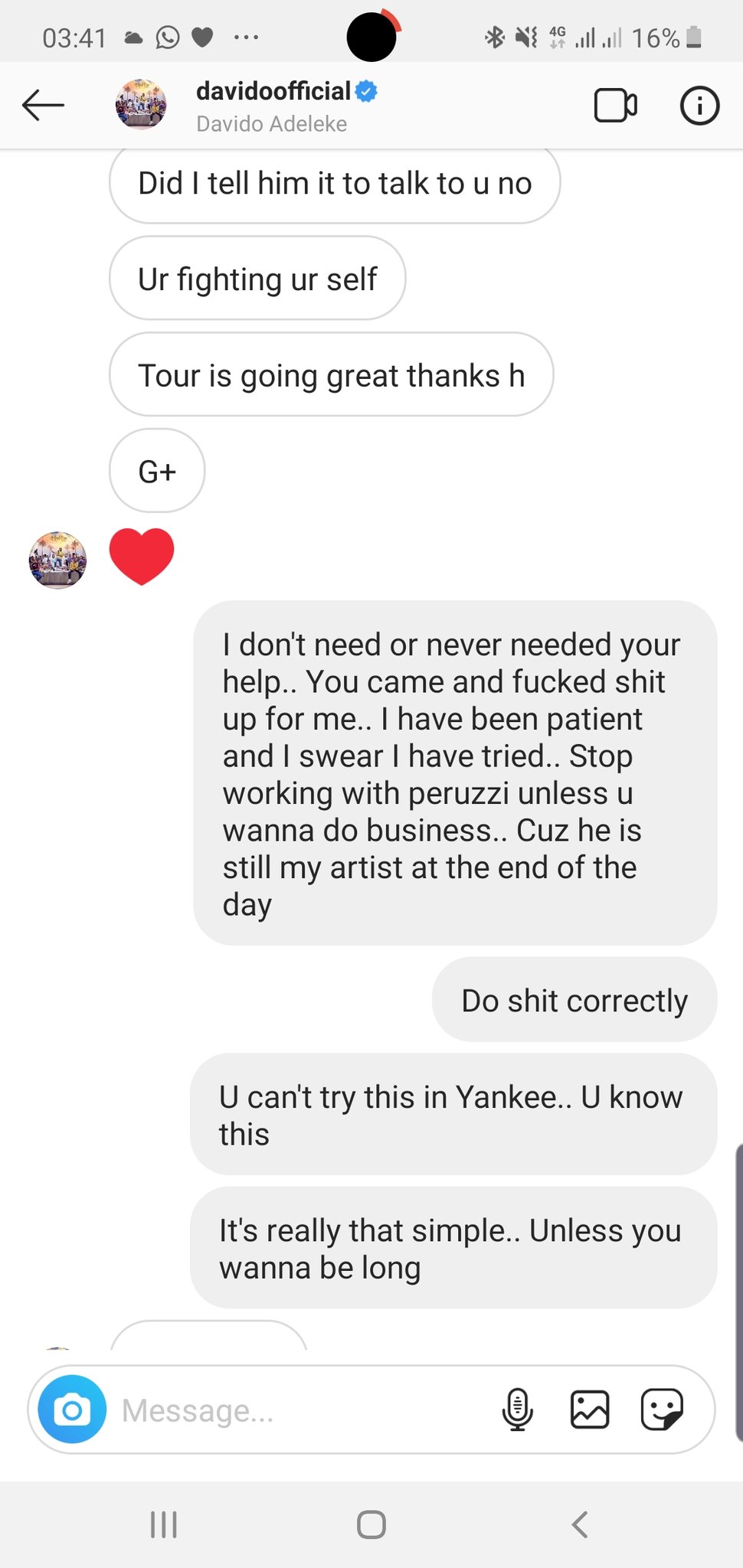Open recent apps from navigation bar
The width and height of the screenshot is (743, 1568).
[164, 1524]
